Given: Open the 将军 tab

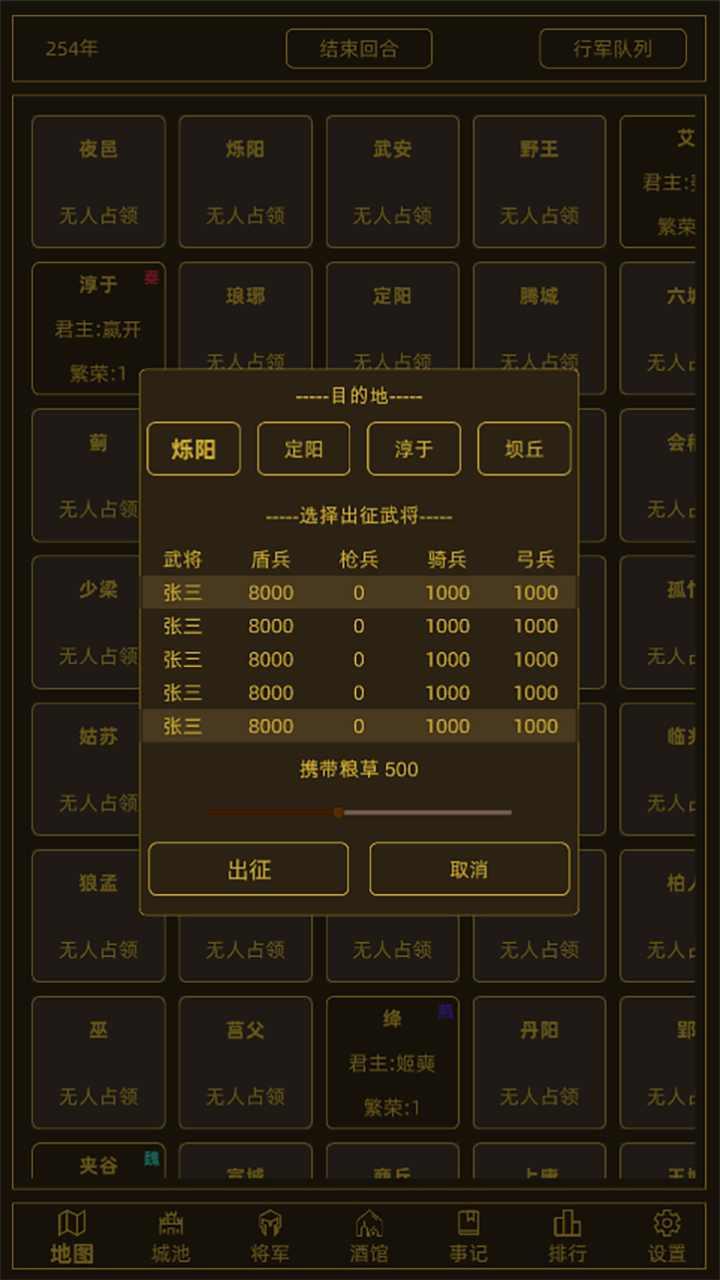Looking at the screenshot, I should pyautogui.click(x=269, y=1236).
